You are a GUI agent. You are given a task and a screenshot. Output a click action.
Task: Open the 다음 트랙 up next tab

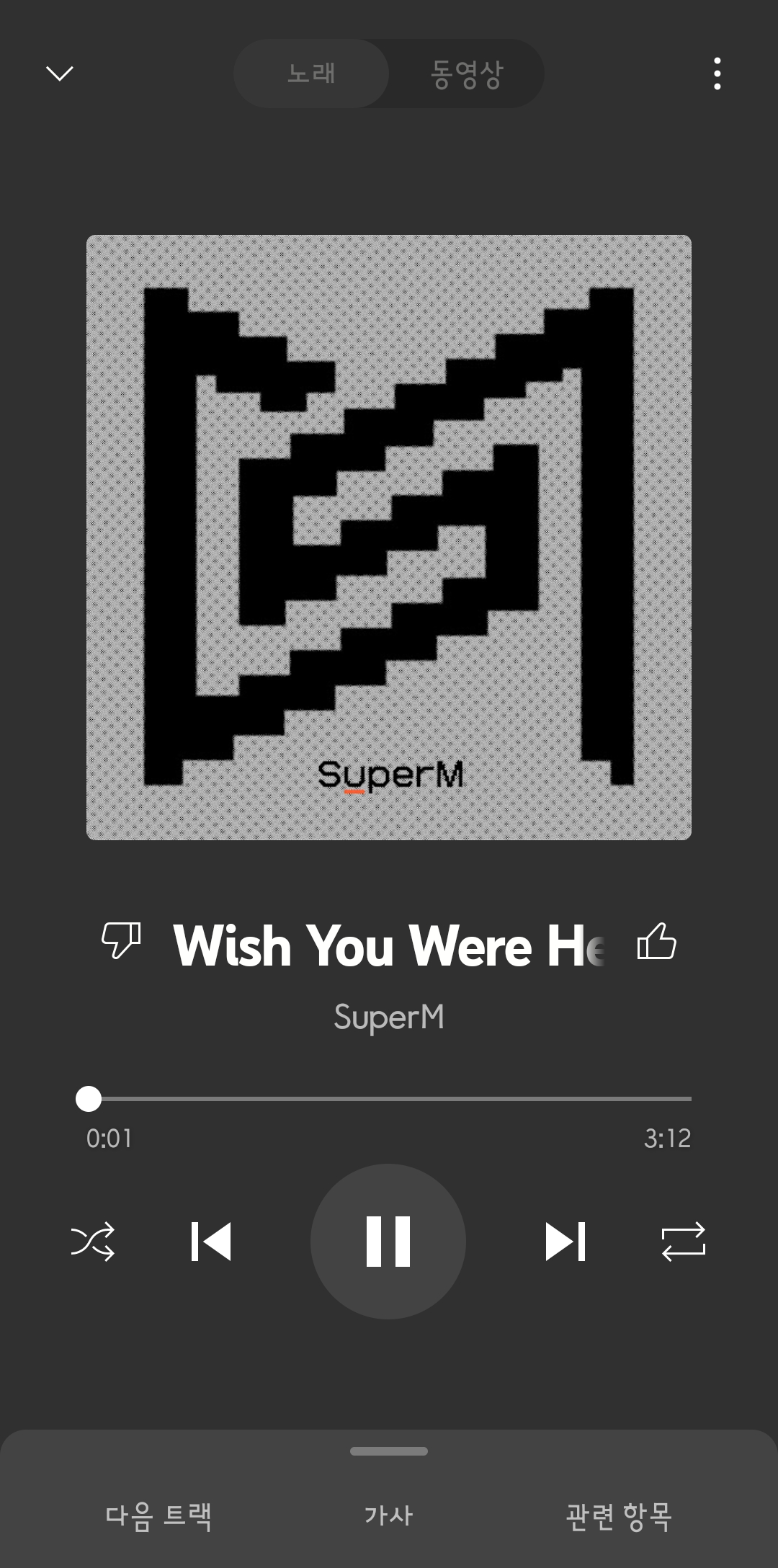tap(158, 1515)
